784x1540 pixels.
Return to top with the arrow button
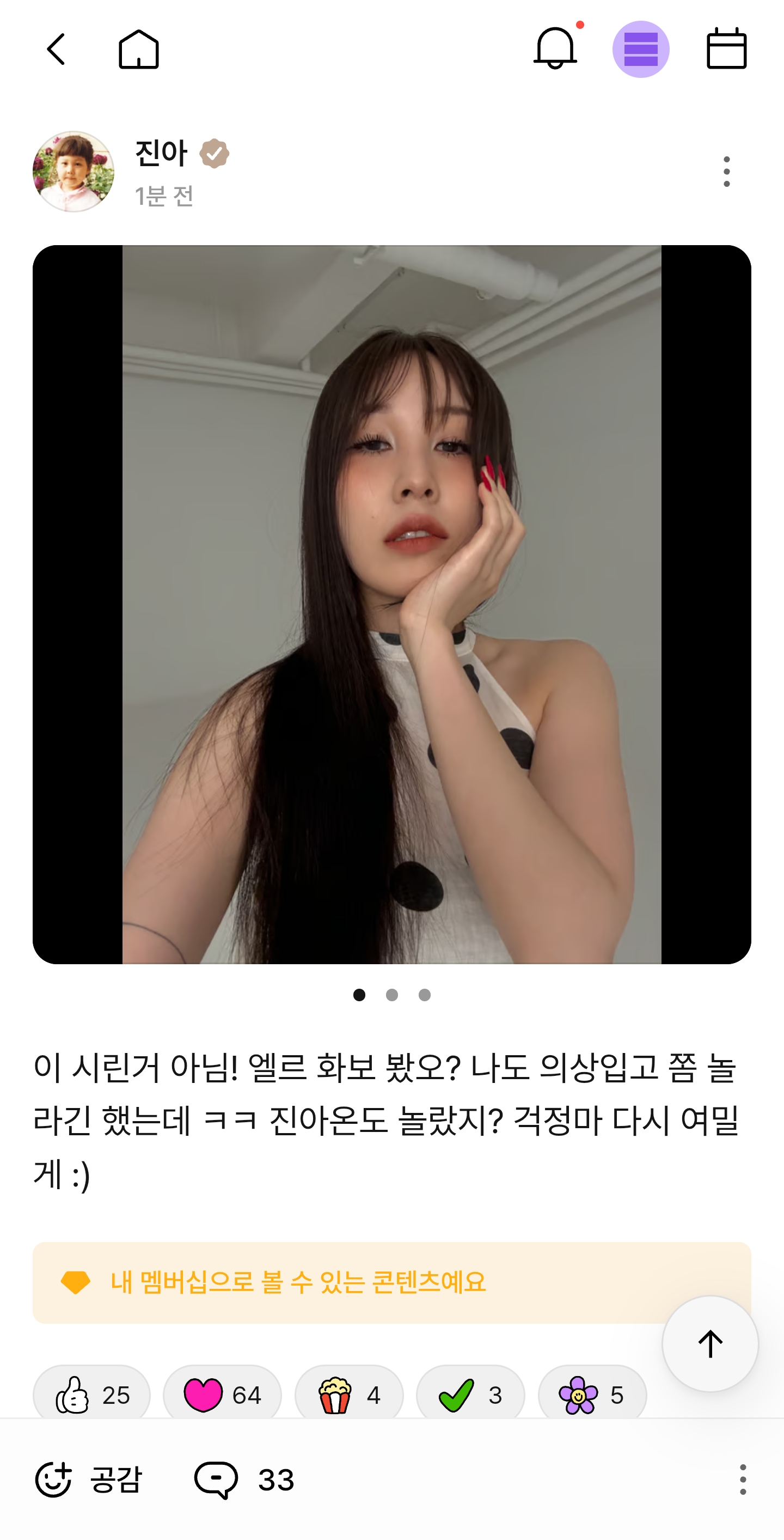point(710,1344)
